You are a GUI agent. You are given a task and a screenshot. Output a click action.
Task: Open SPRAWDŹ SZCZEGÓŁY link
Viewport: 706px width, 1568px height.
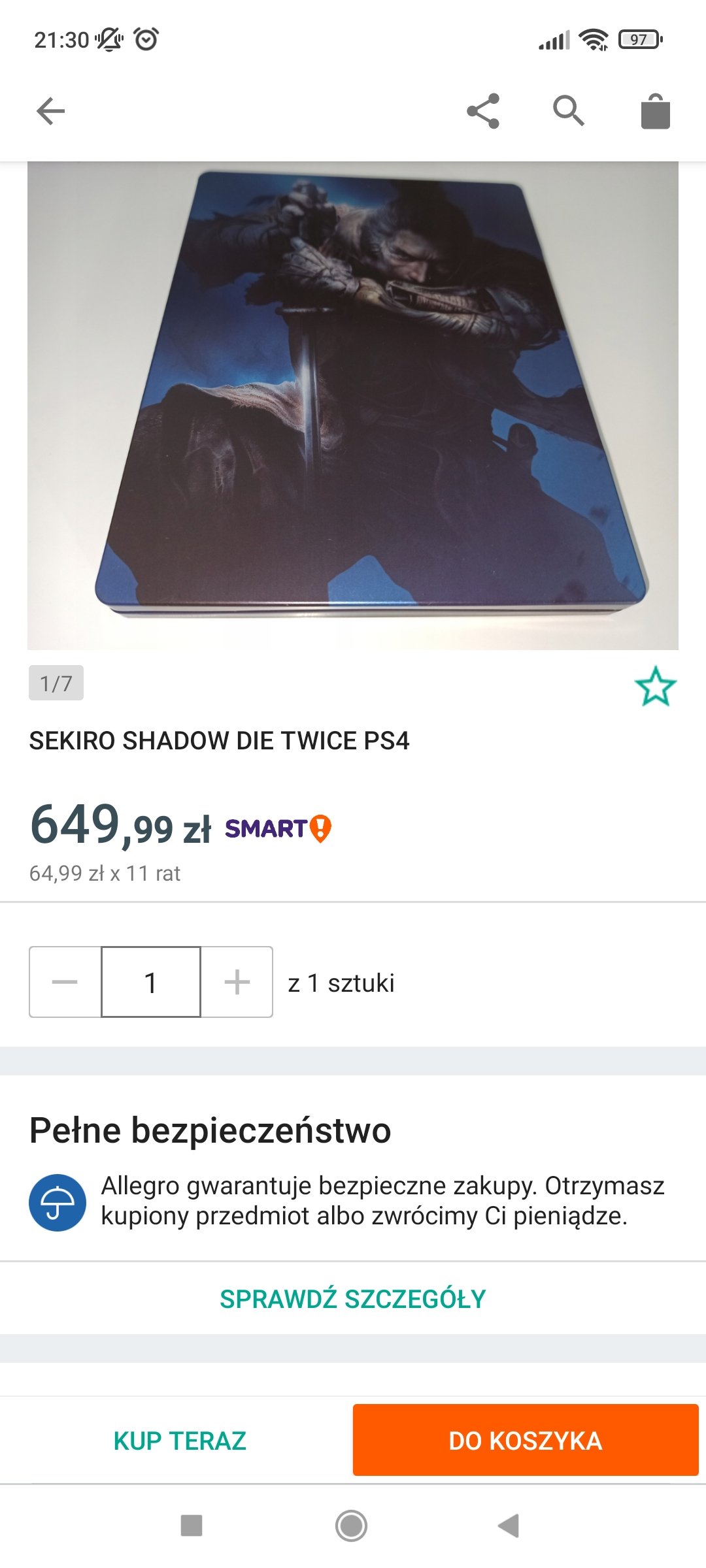click(353, 1299)
